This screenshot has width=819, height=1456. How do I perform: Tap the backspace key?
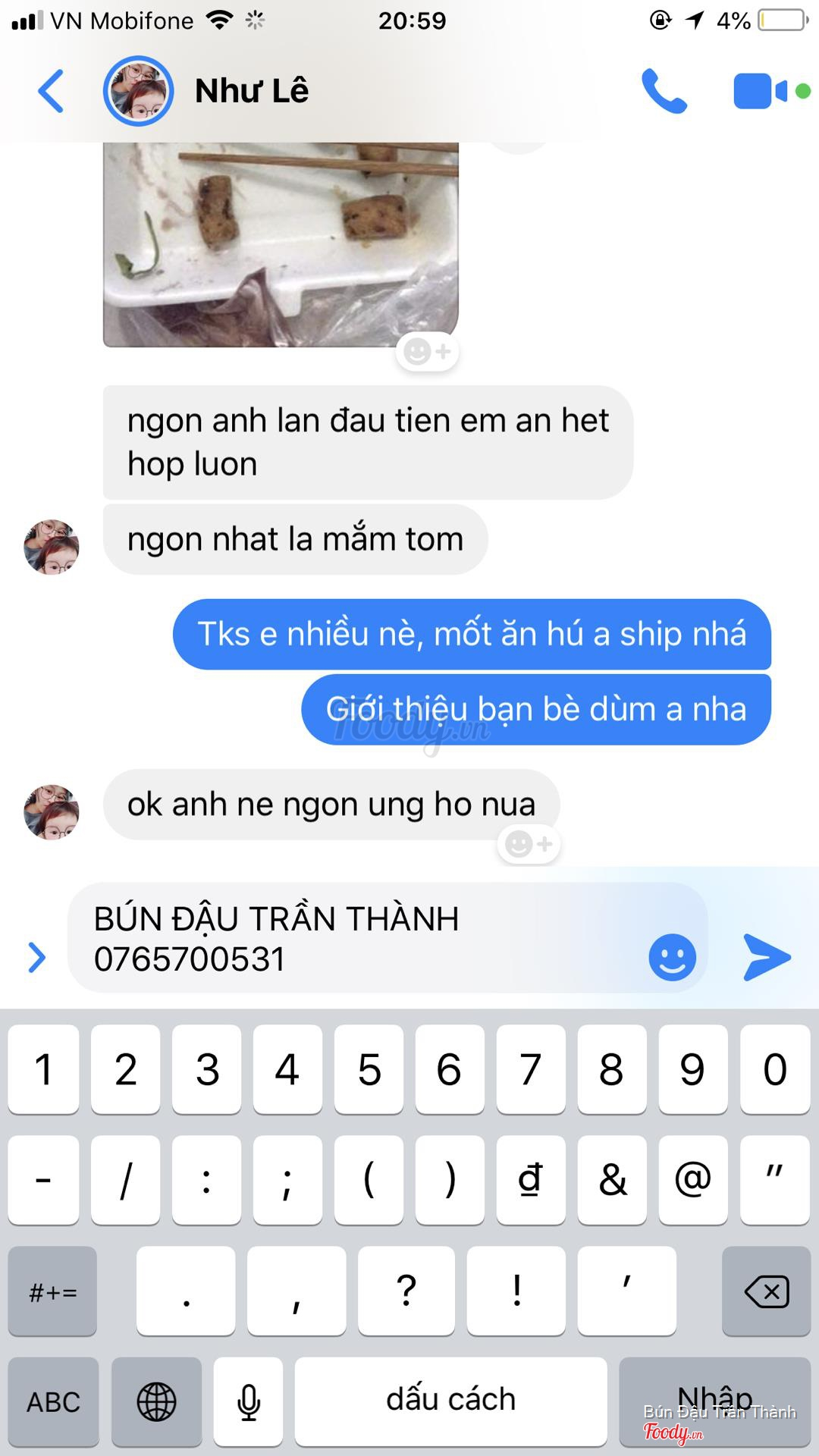click(x=767, y=1291)
